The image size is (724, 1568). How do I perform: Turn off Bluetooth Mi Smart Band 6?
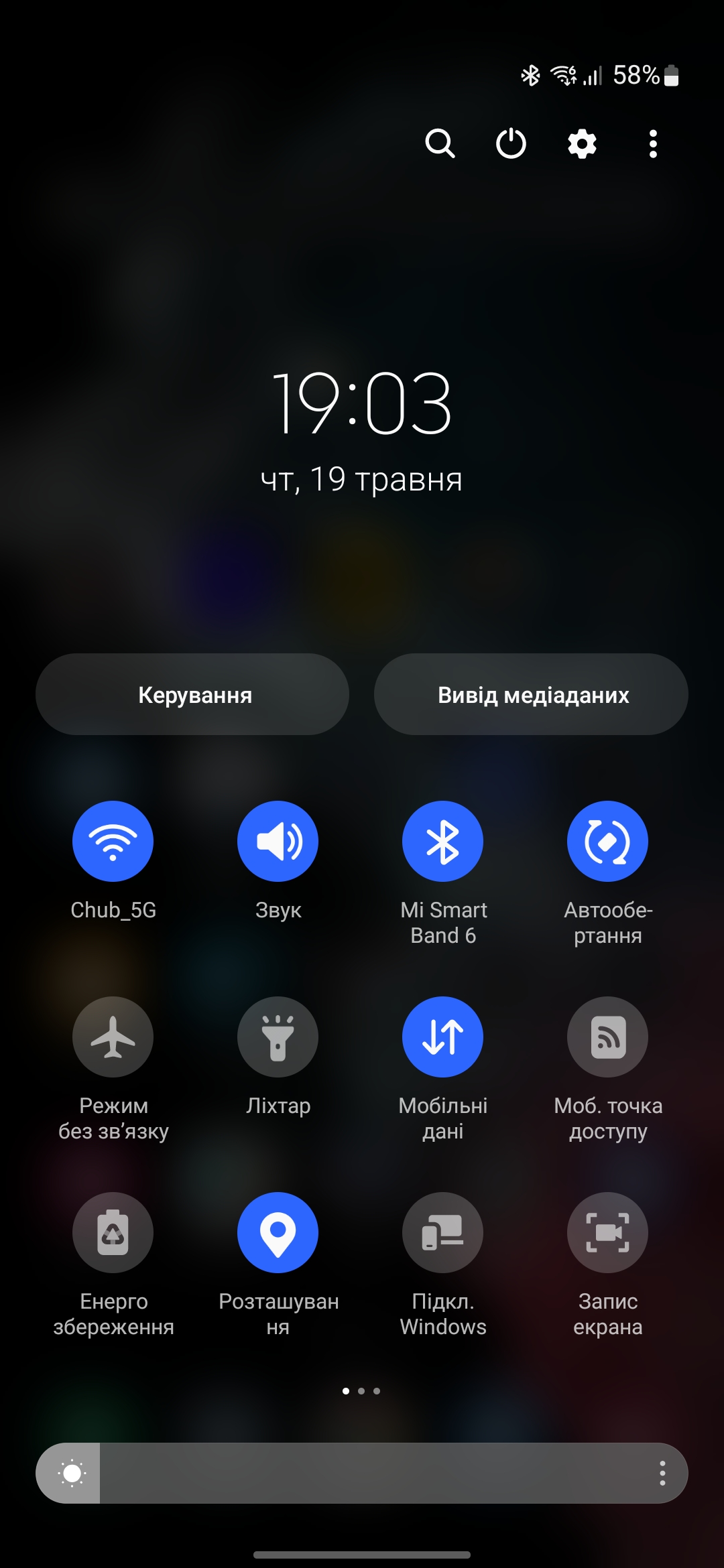(442, 841)
